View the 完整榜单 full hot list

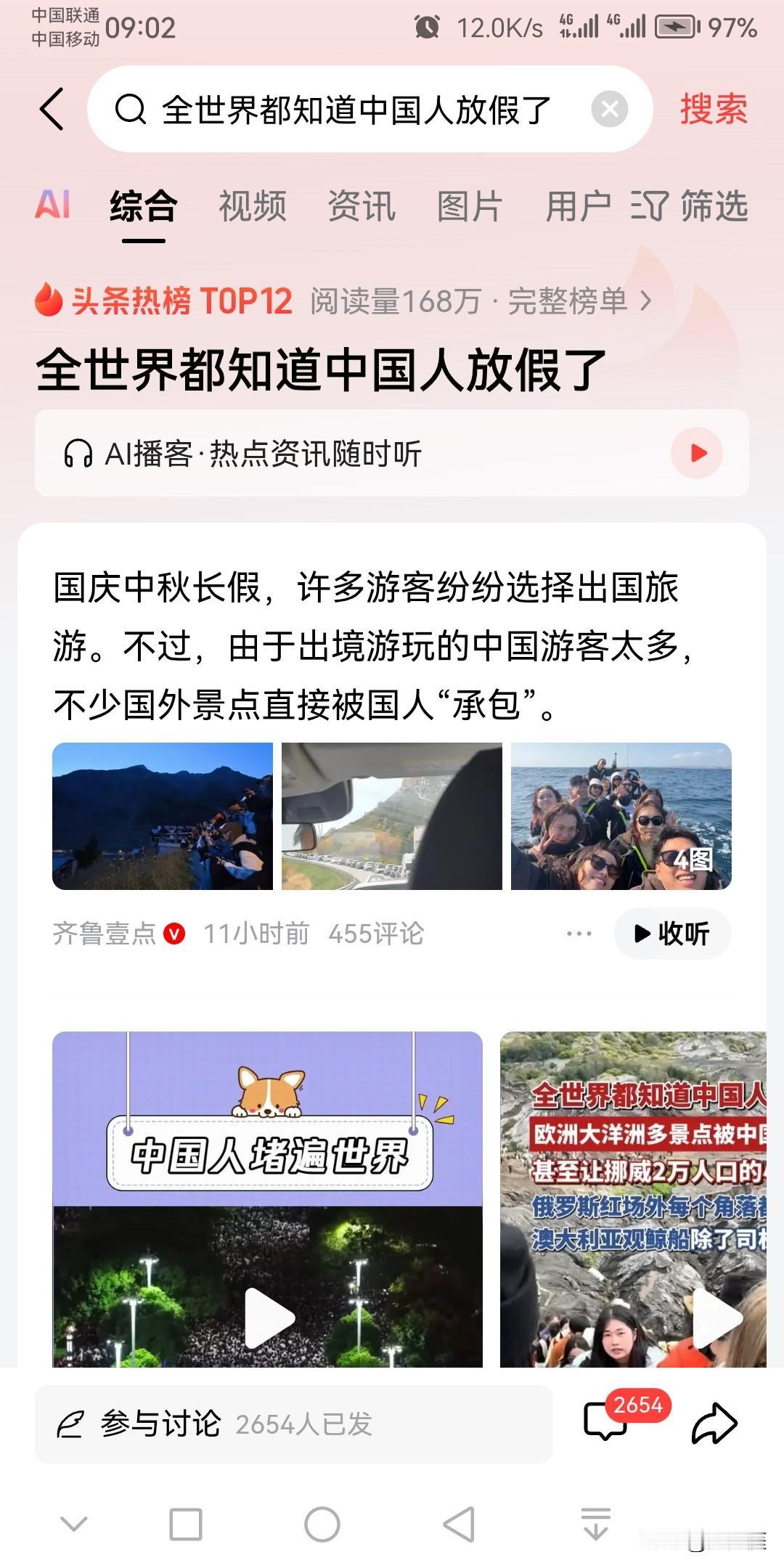point(578,301)
